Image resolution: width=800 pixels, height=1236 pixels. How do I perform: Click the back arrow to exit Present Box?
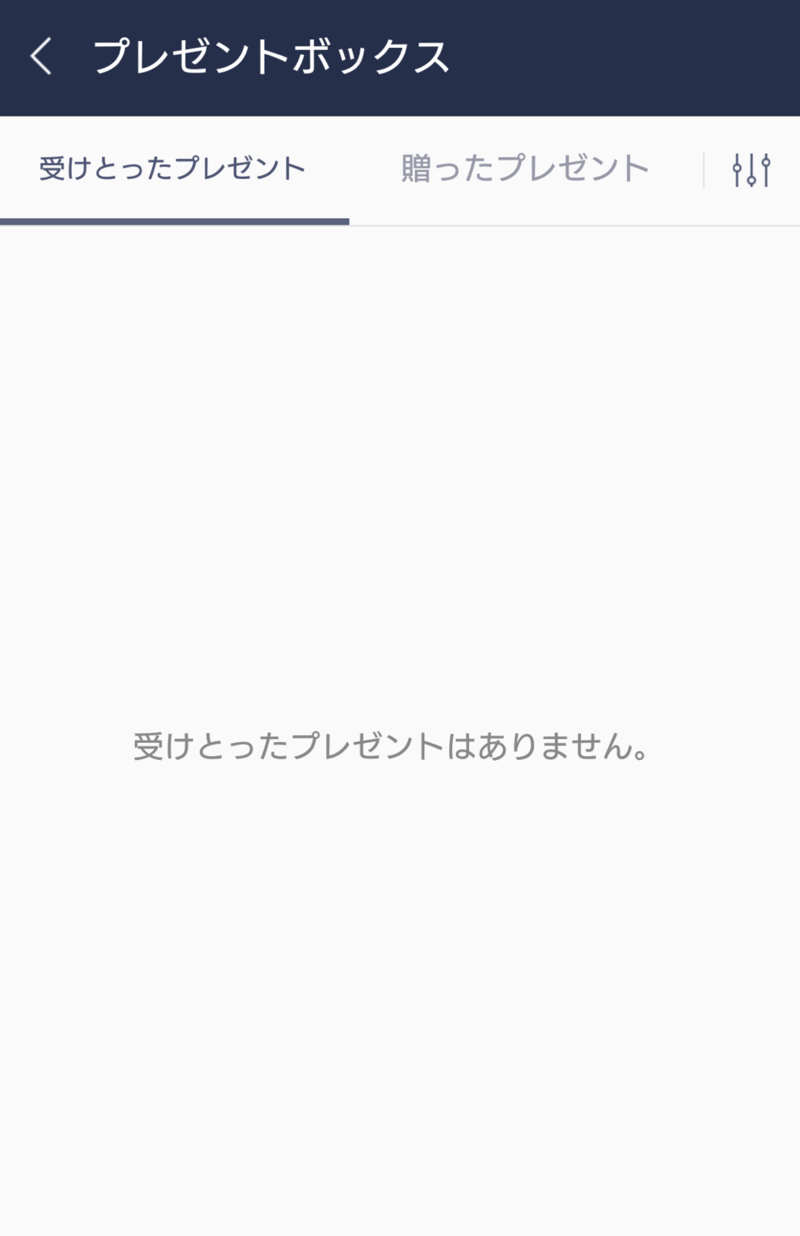[x=40, y=58]
